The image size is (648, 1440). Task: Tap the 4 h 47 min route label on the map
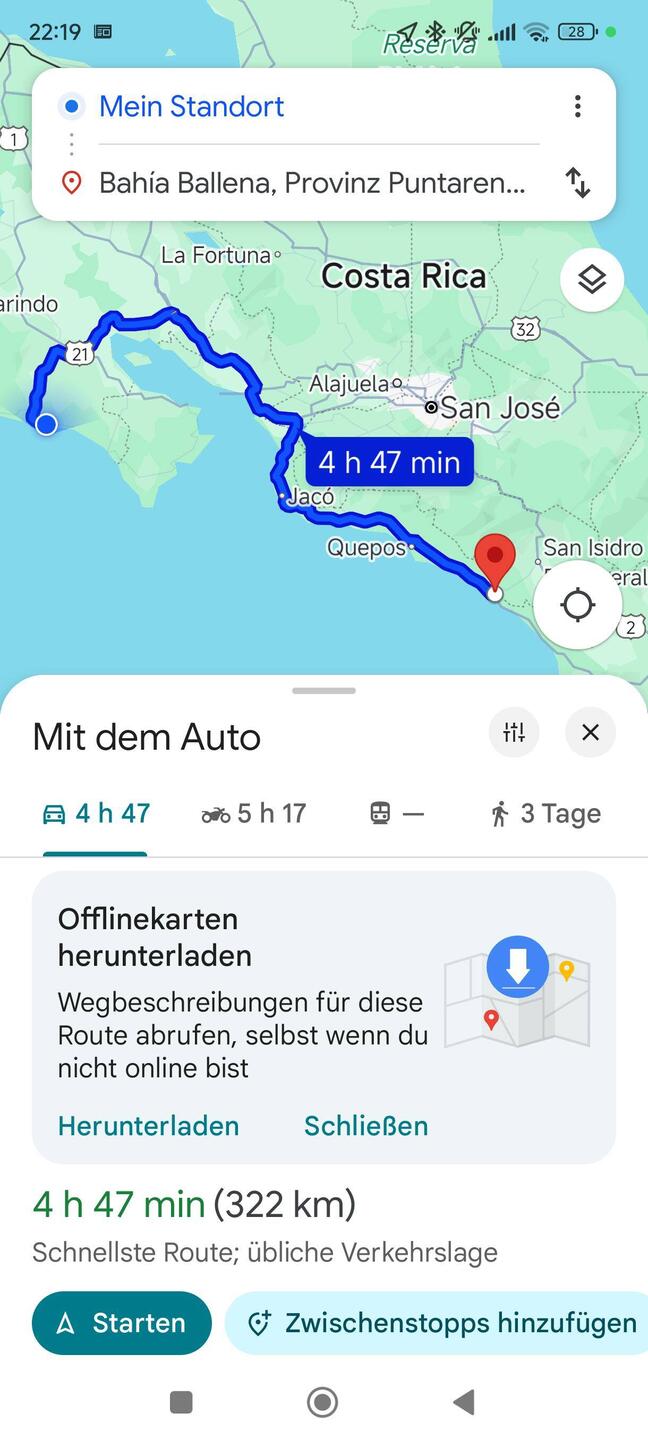click(x=389, y=463)
